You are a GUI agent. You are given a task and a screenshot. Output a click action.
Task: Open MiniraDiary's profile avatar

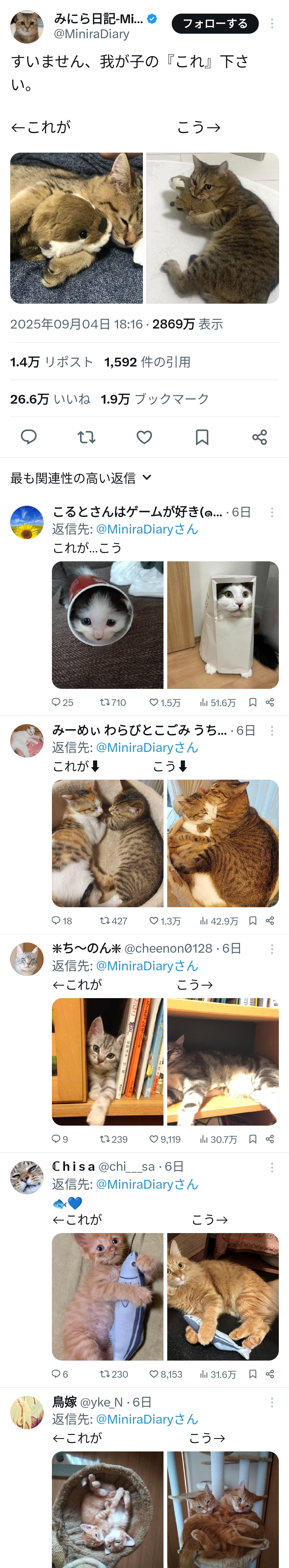pyautogui.click(x=27, y=26)
